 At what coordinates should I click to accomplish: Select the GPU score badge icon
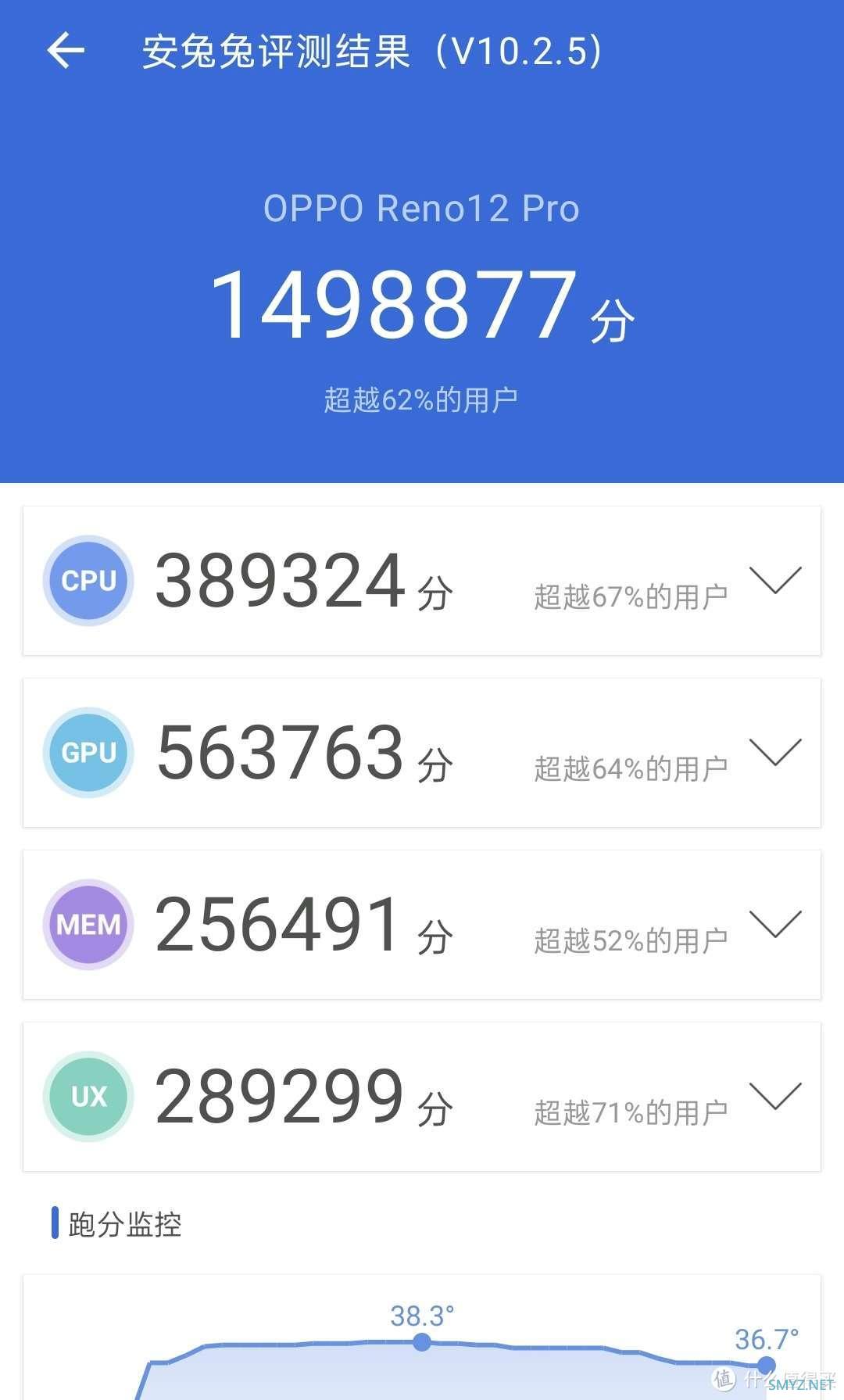[x=88, y=752]
